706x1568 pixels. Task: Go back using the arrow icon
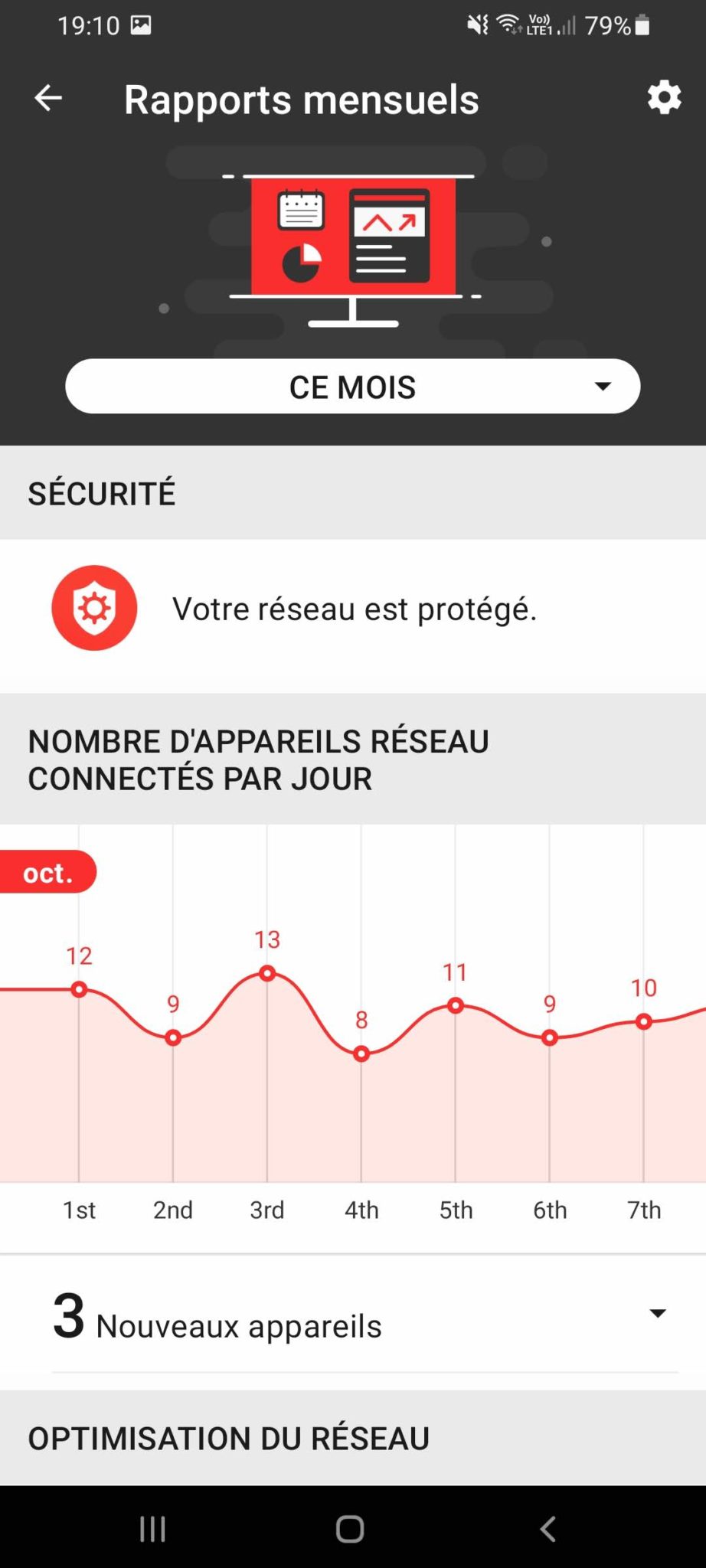(48, 98)
